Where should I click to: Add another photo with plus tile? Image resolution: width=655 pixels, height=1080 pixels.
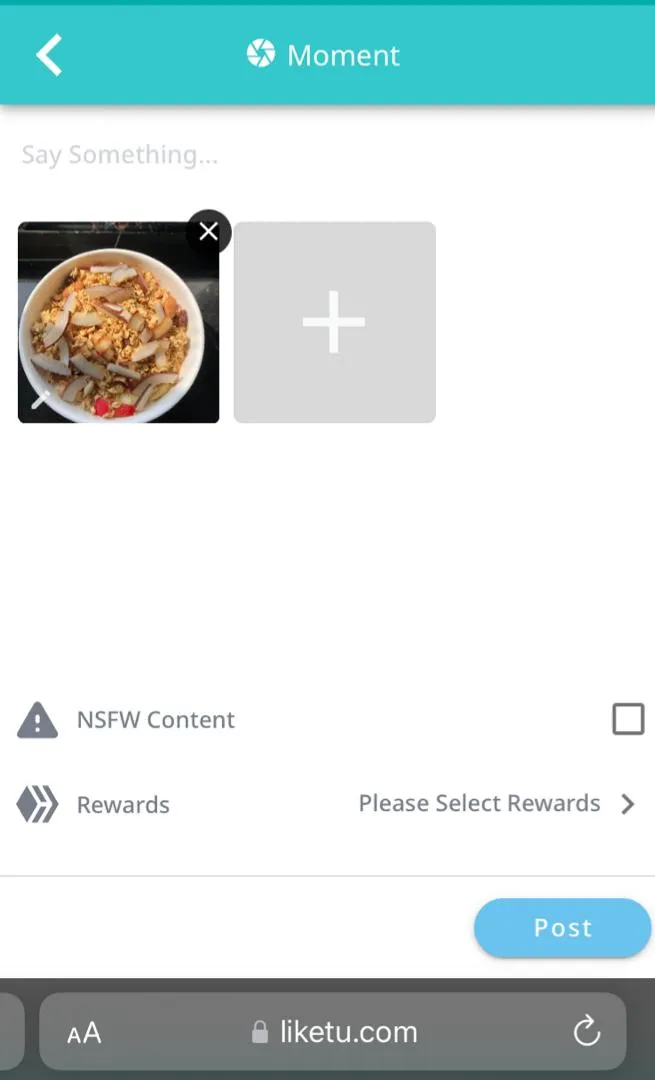point(334,322)
